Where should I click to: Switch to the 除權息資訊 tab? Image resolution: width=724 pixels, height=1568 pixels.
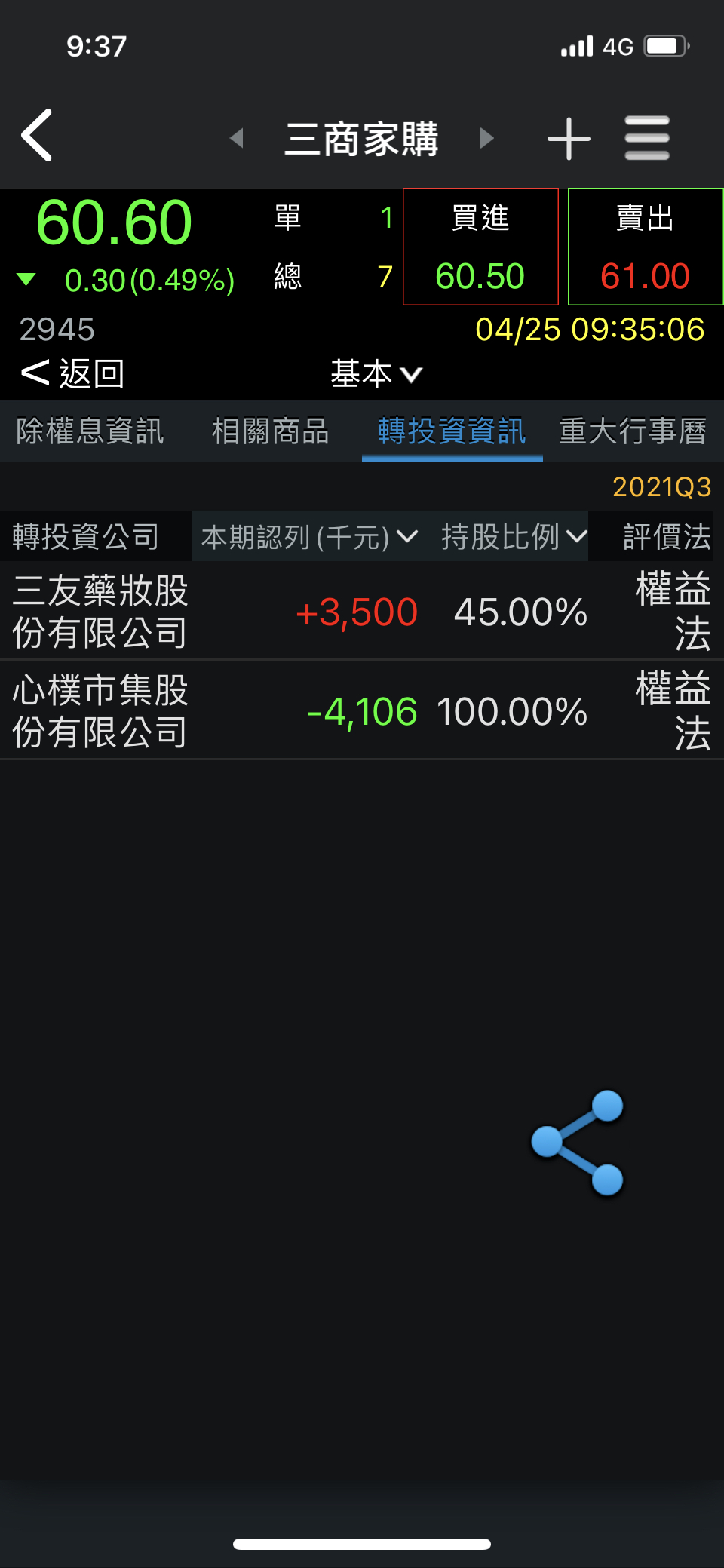point(90,431)
